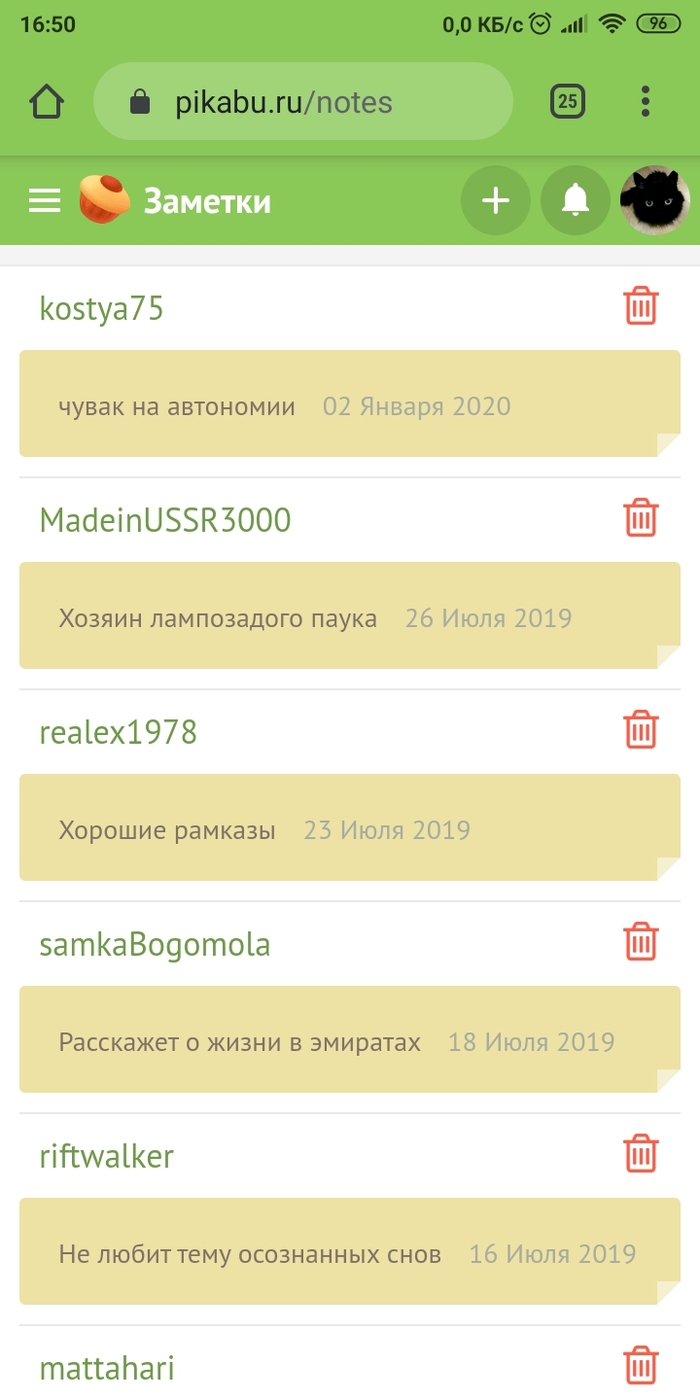700x1400 pixels.
Task: Open the browser tab switcher
Action: [567, 101]
